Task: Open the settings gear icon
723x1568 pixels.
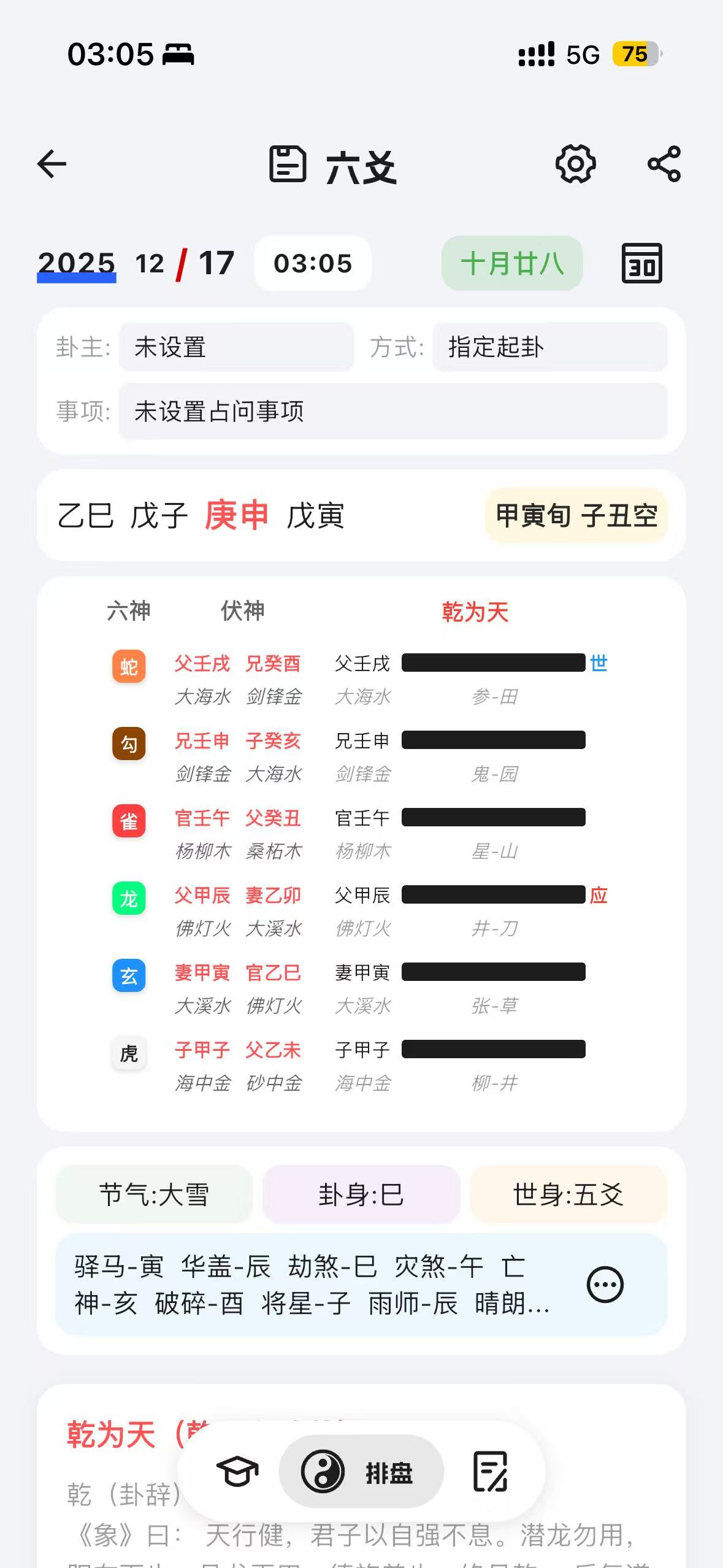Action: point(576,164)
